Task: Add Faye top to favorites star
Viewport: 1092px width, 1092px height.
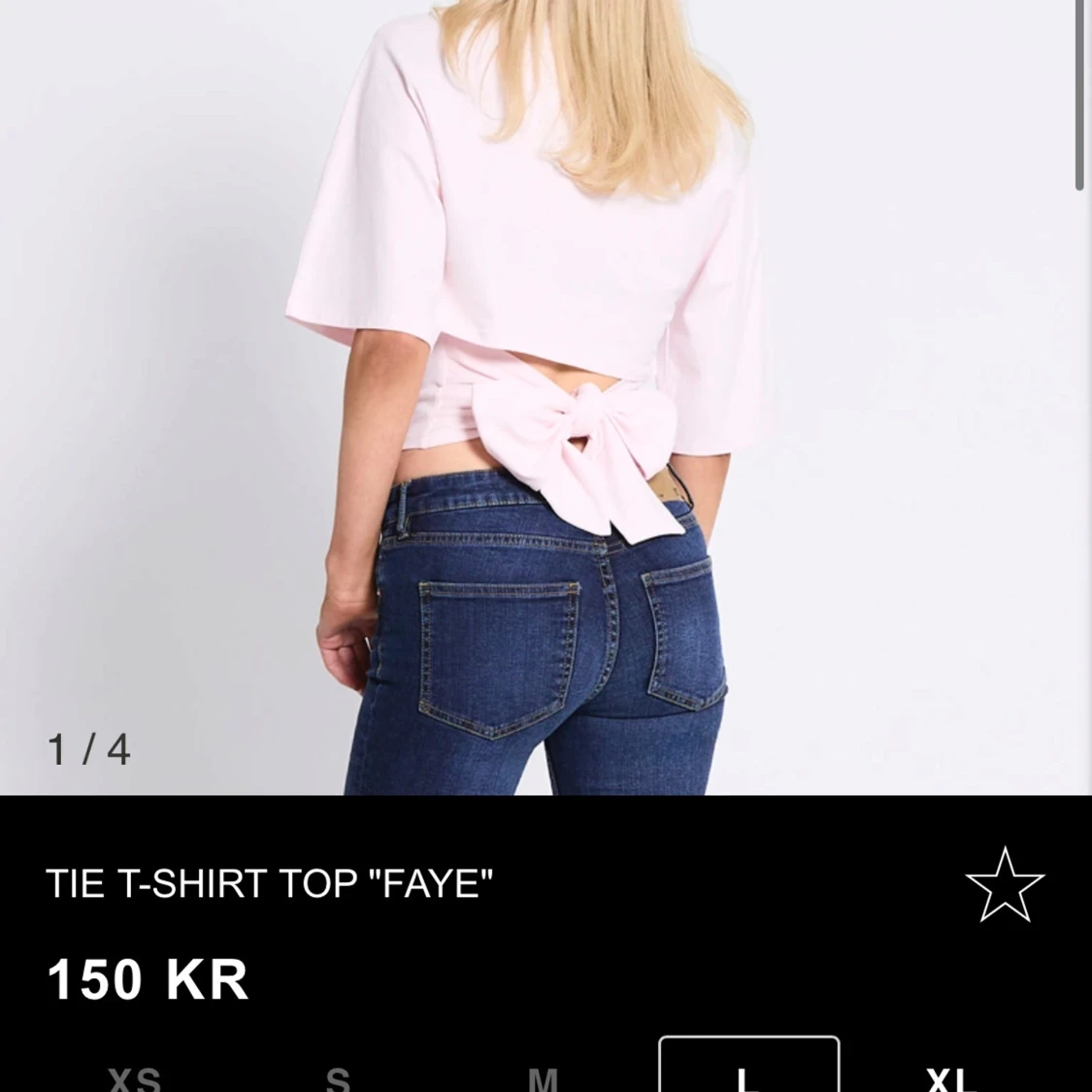Action: click(1005, 885)
